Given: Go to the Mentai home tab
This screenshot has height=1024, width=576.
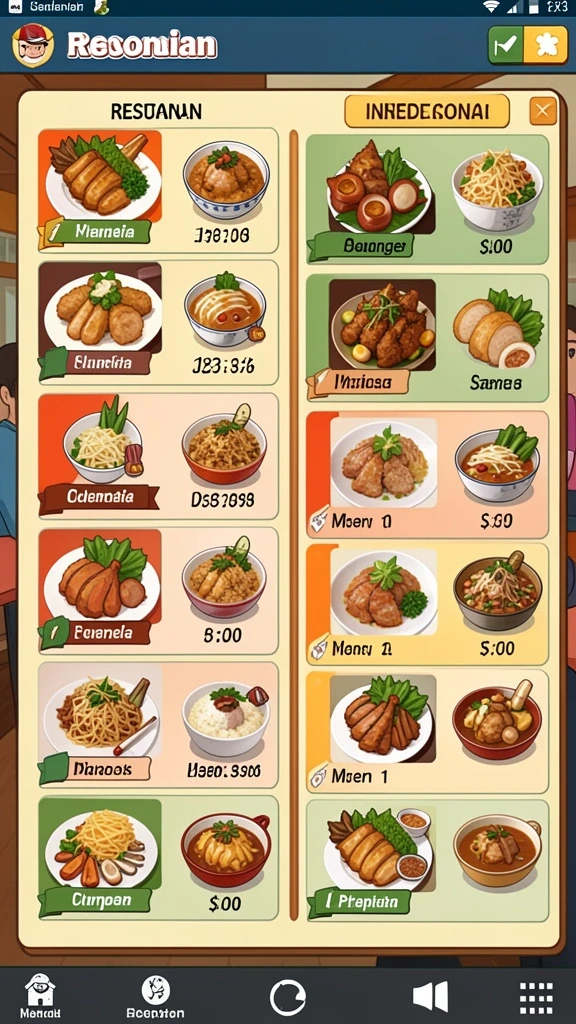Looking at the screenshot, I should pos(39,997).
